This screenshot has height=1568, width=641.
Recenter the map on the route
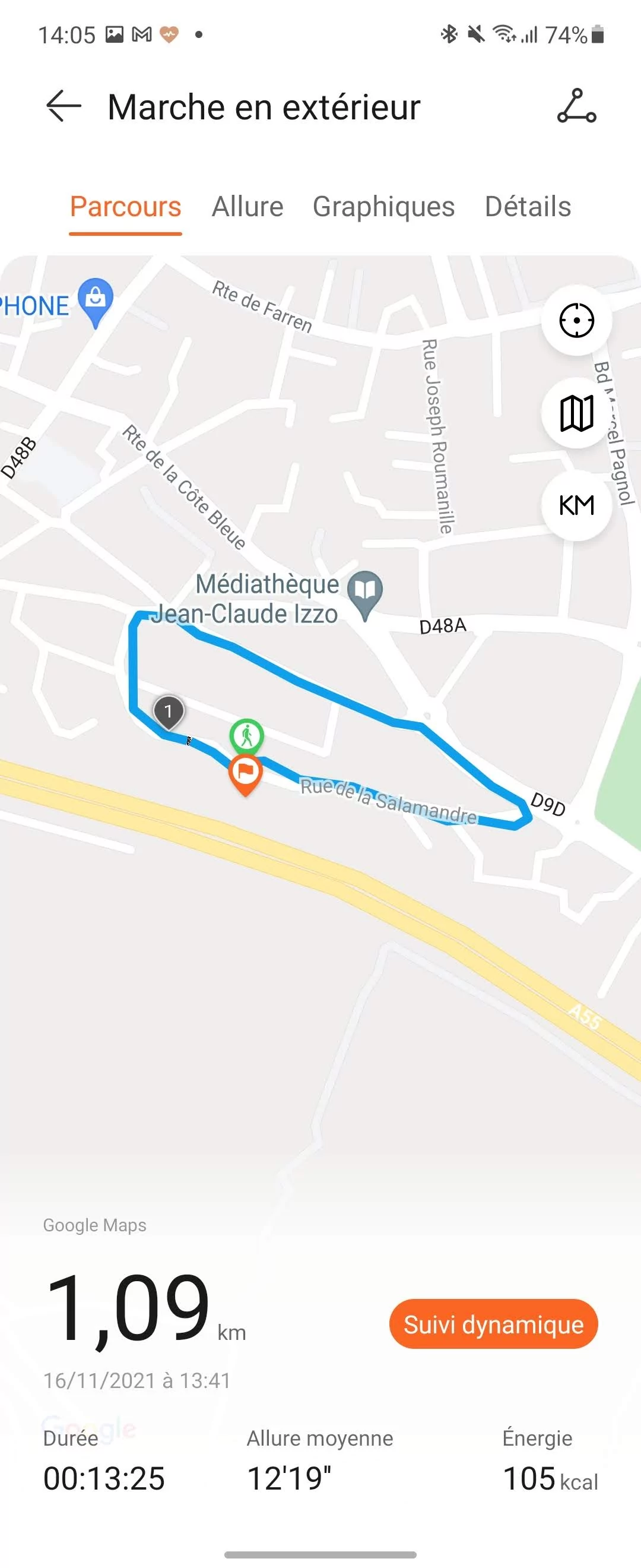coord(576,320)
